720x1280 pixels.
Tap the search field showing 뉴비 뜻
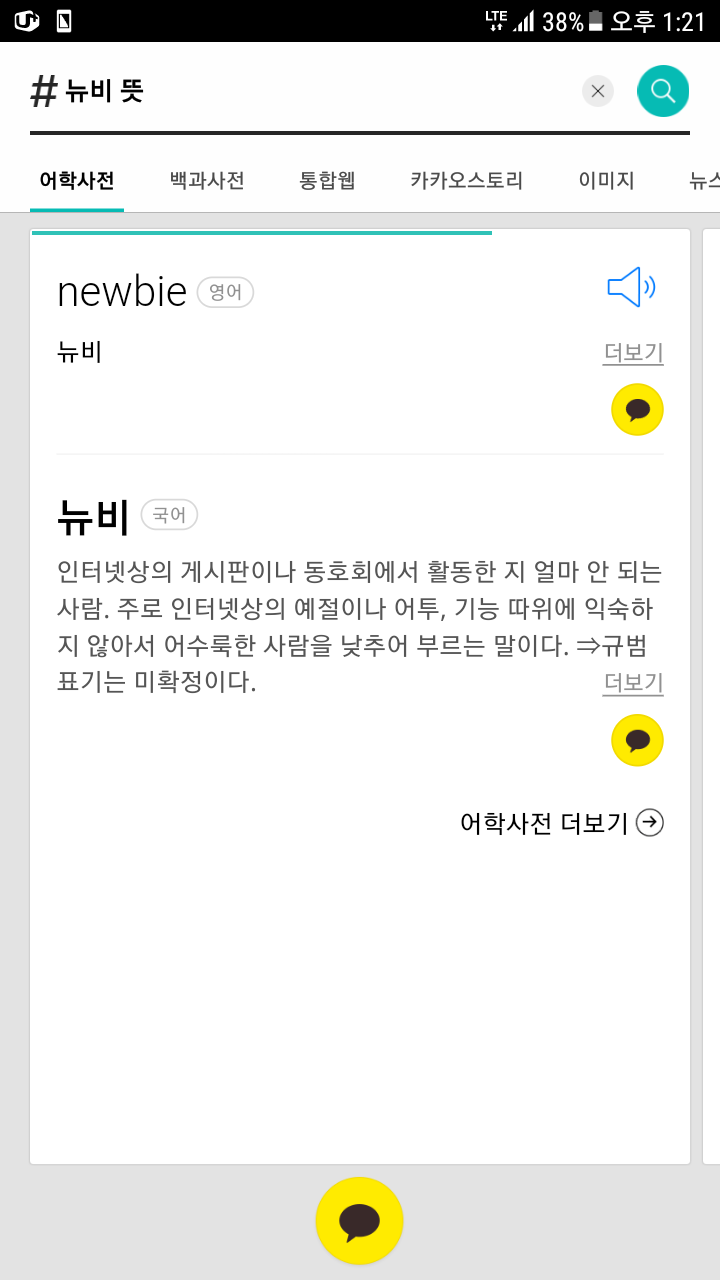point(300,92)
